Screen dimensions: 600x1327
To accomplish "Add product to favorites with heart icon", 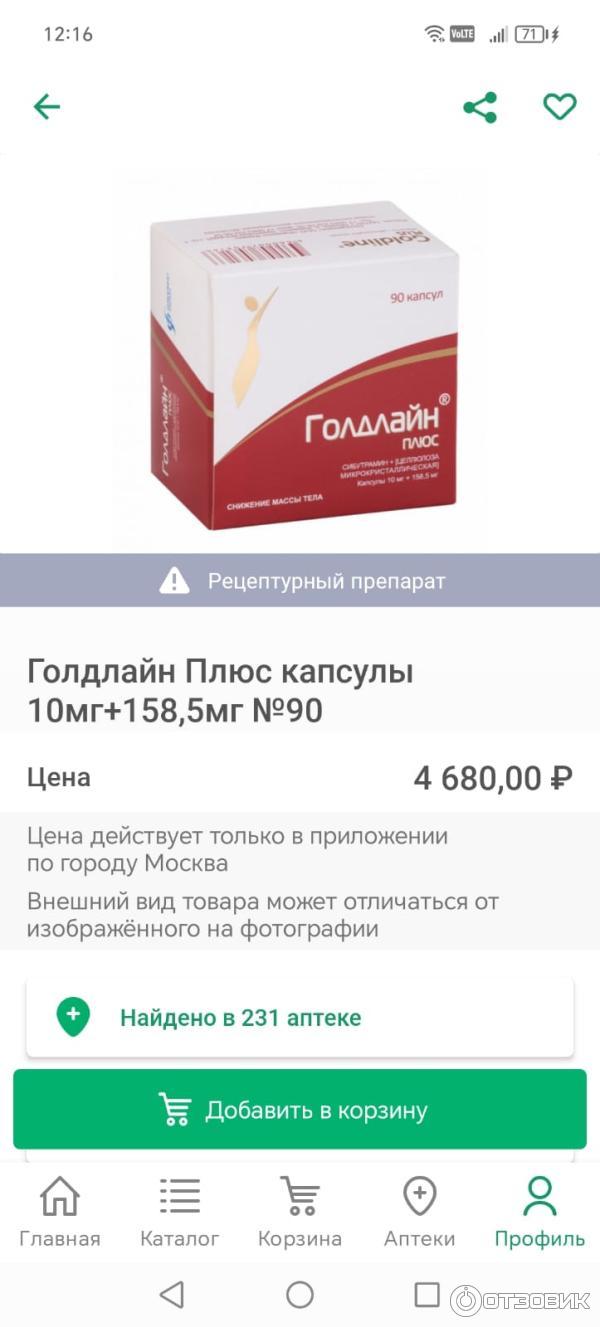I will pos(559,107).
